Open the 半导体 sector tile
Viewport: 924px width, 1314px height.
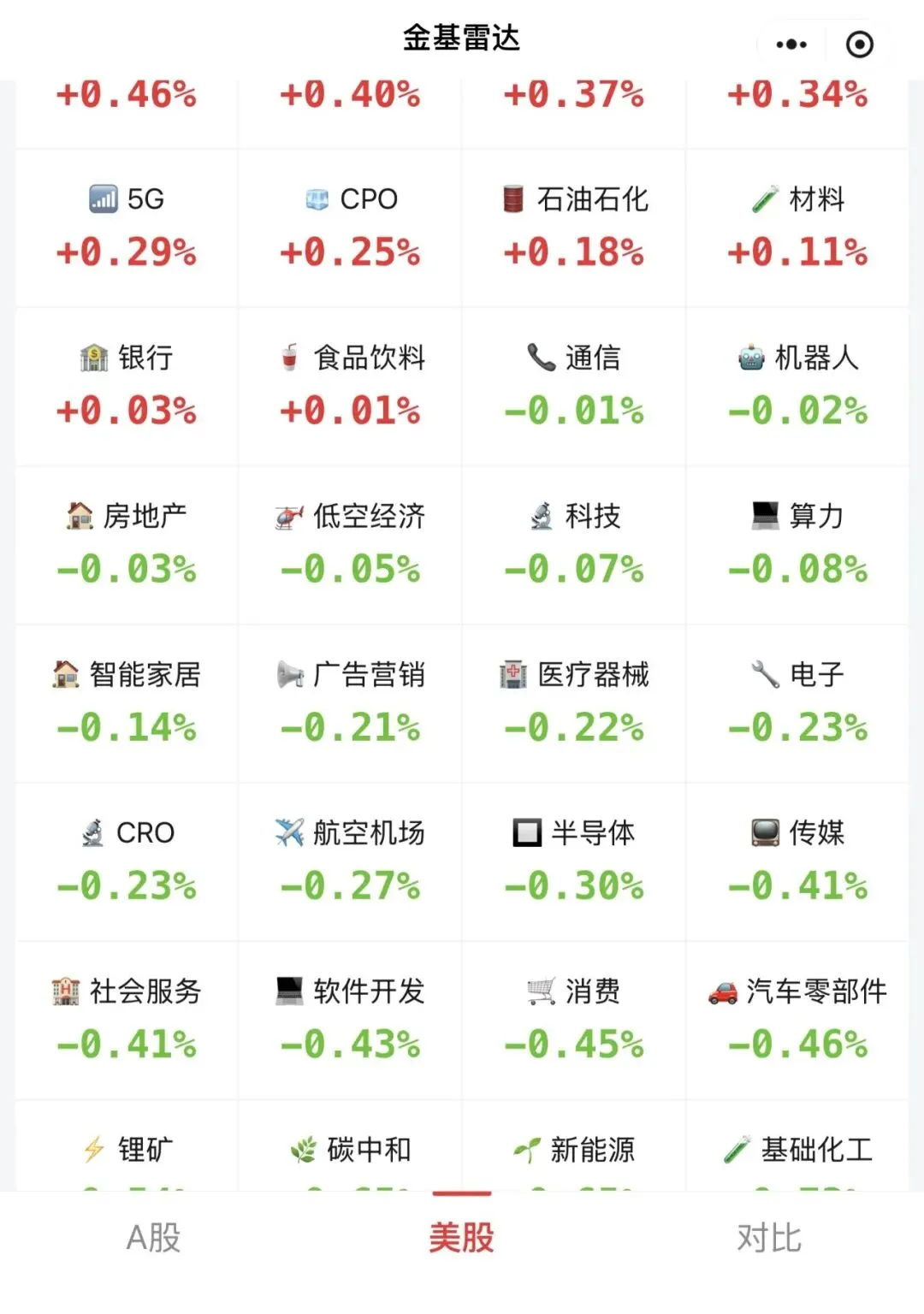click(x=574, y=861)
